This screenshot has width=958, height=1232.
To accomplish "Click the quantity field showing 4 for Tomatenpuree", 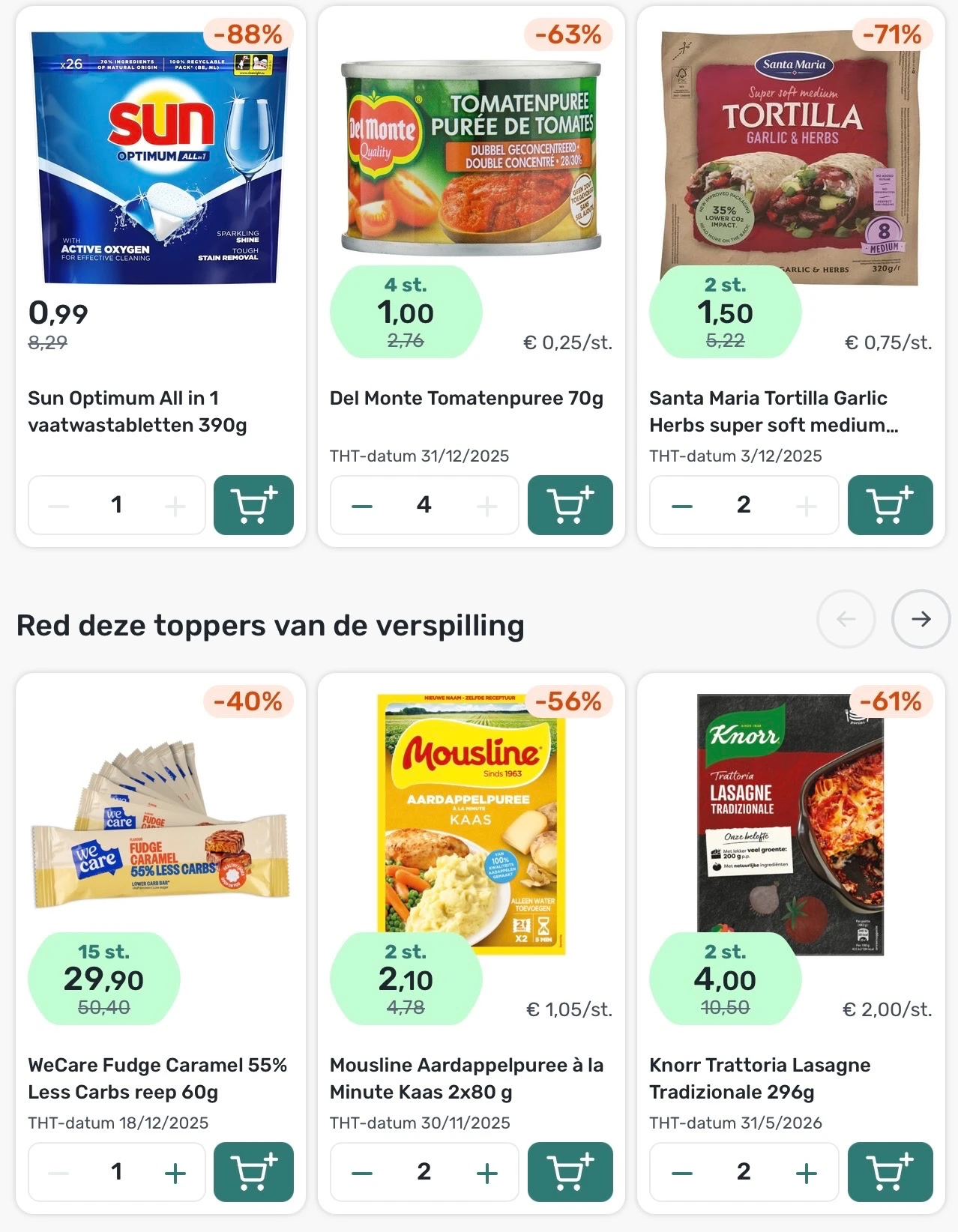I will (424, 505).
